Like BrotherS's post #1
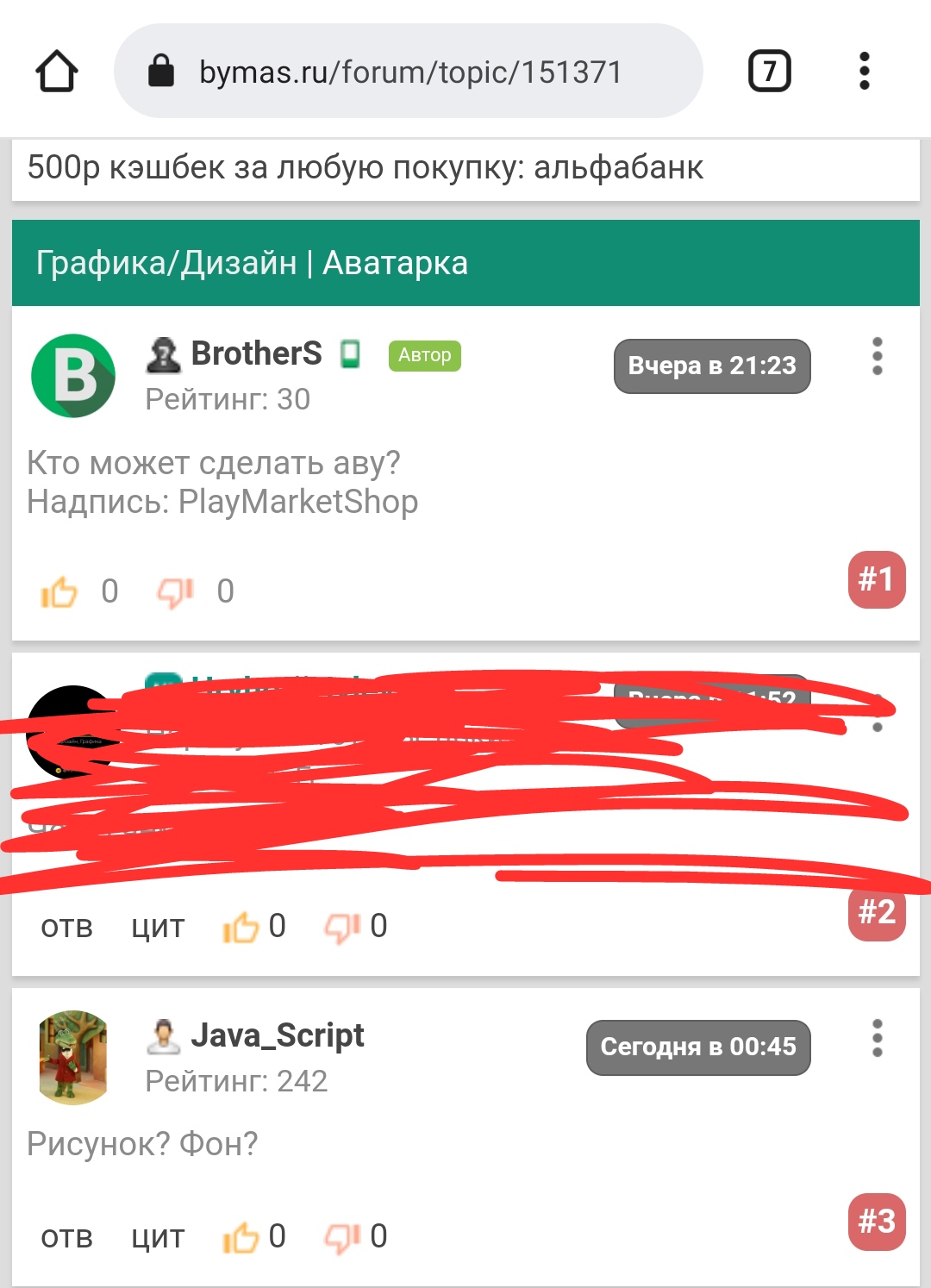931x1288 pixels. pos(59,592)
